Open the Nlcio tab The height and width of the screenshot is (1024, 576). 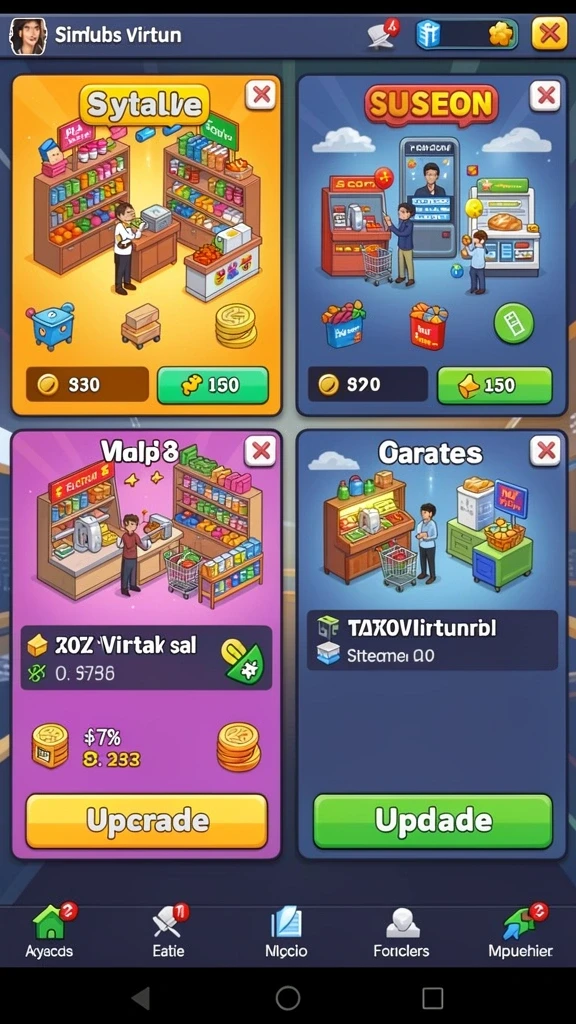[x=286, y=931]
